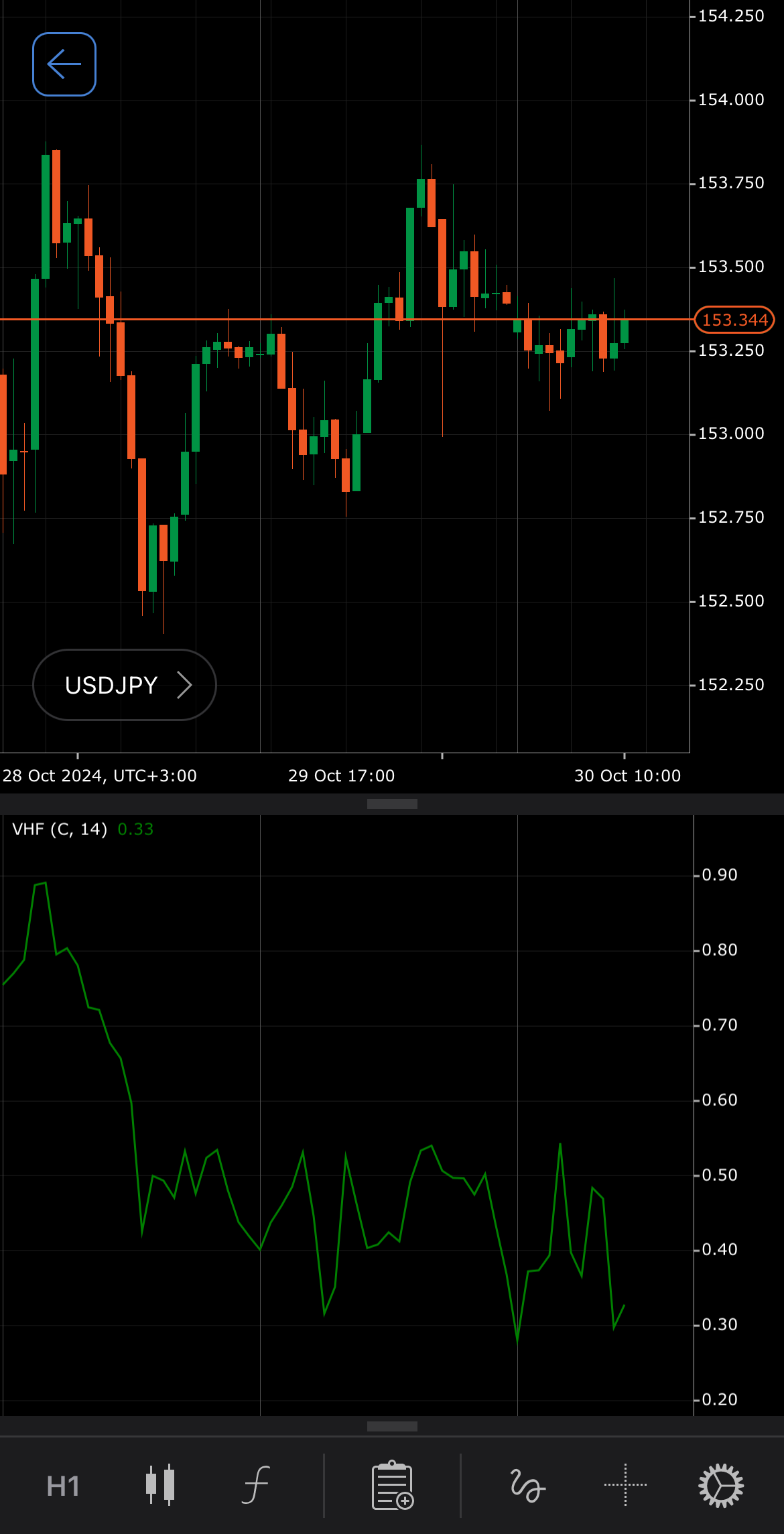Activate the crosshair cursor

click(x=625, y=1485)
